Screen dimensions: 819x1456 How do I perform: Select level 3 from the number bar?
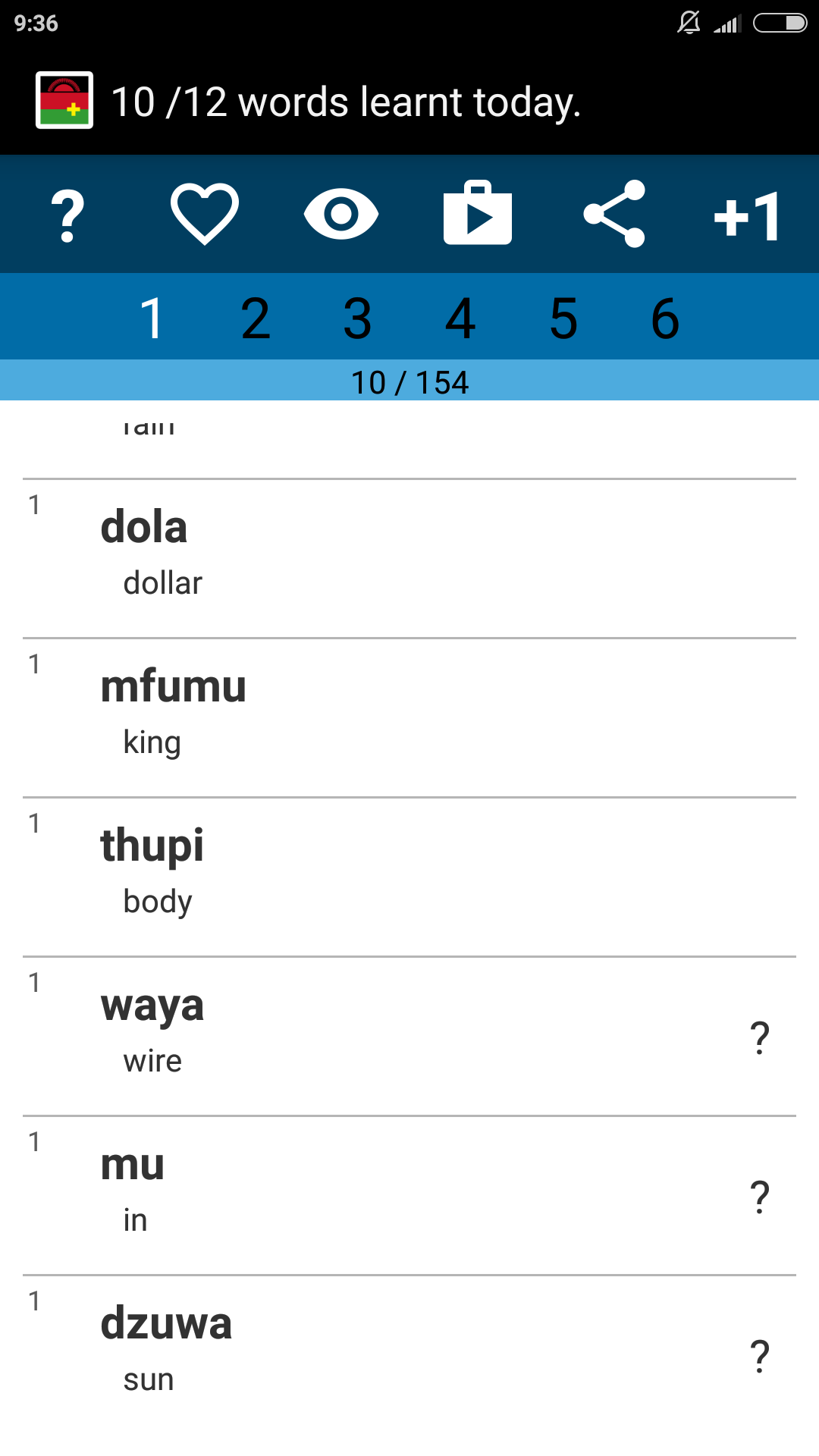[x=358, y=316]
